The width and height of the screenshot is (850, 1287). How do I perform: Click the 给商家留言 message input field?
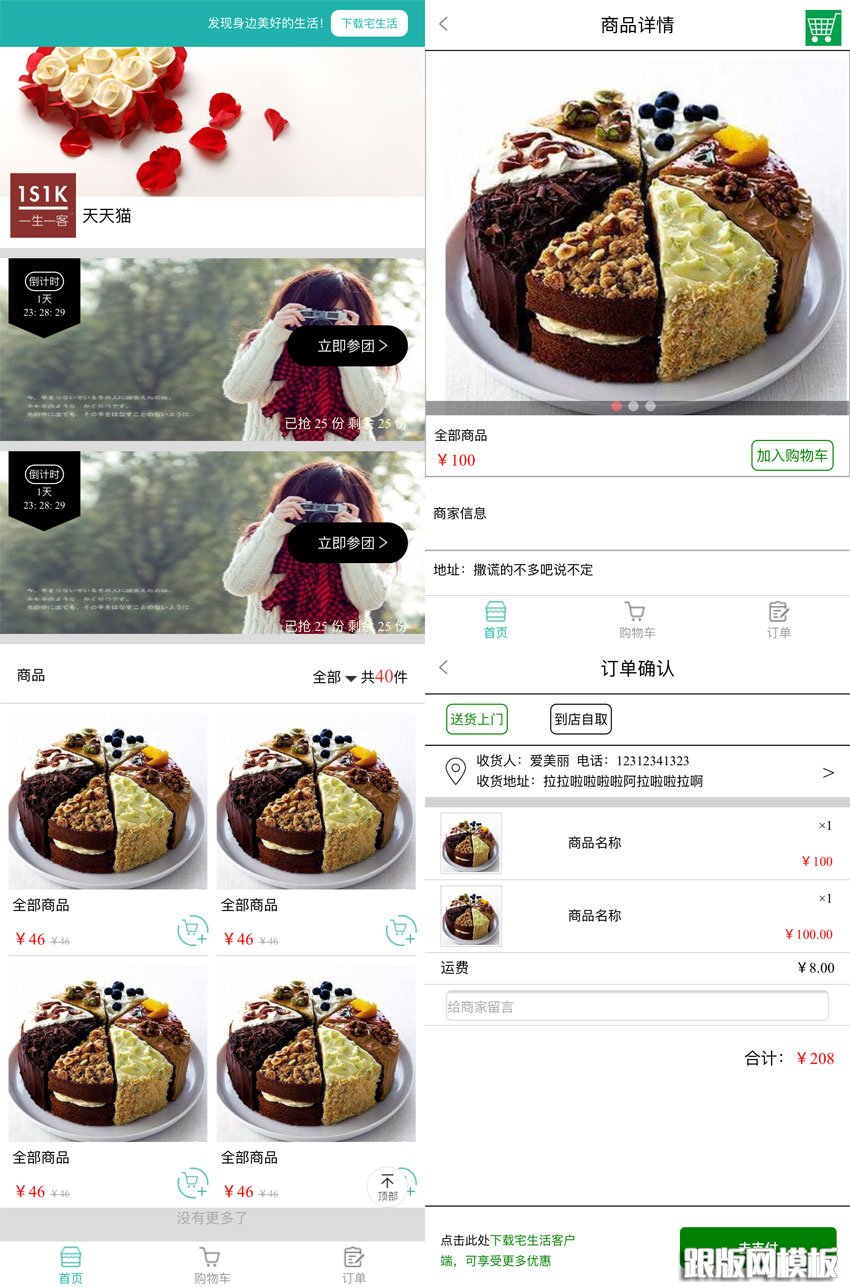pyautogui.click(x=636, y=1005)
